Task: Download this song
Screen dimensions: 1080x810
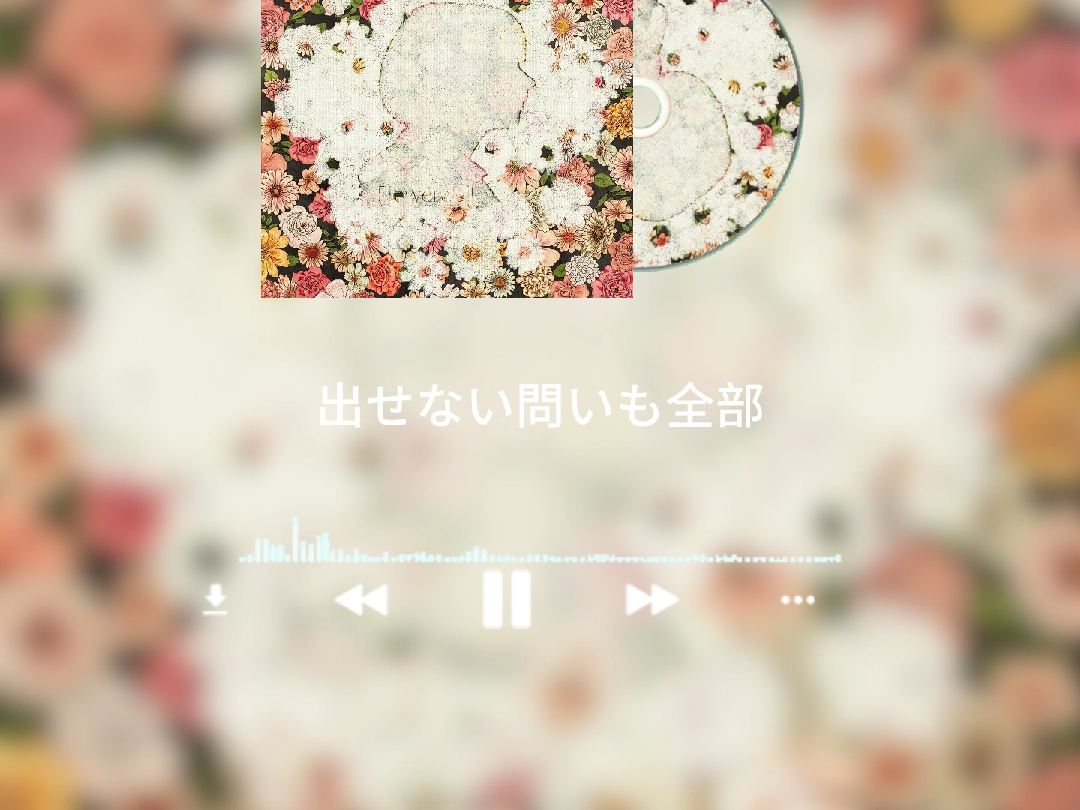Action: pyautogui.click(x=215, y=600)
